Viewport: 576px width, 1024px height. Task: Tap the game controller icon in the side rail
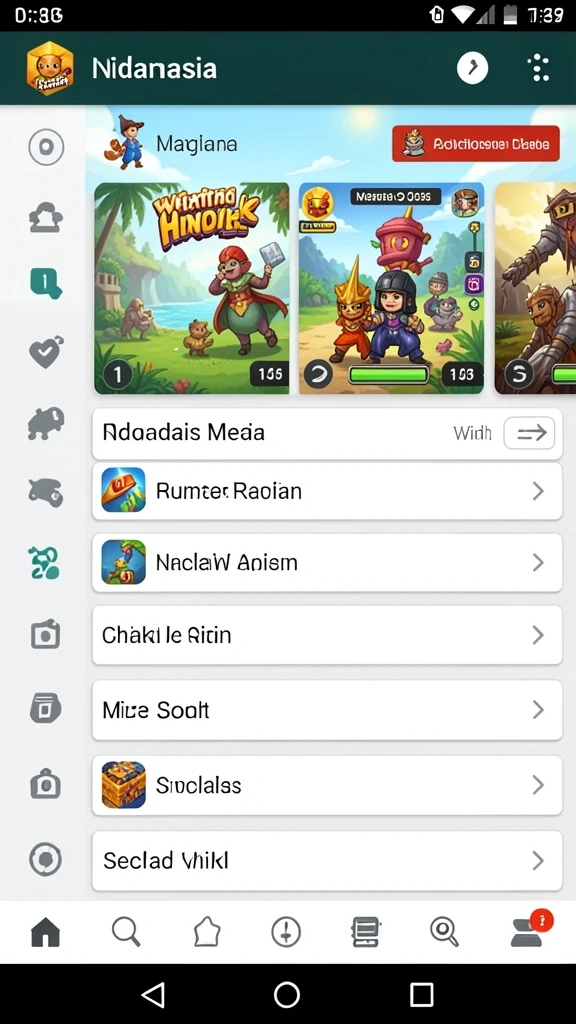pyautogui.click(x=46, y=492)
